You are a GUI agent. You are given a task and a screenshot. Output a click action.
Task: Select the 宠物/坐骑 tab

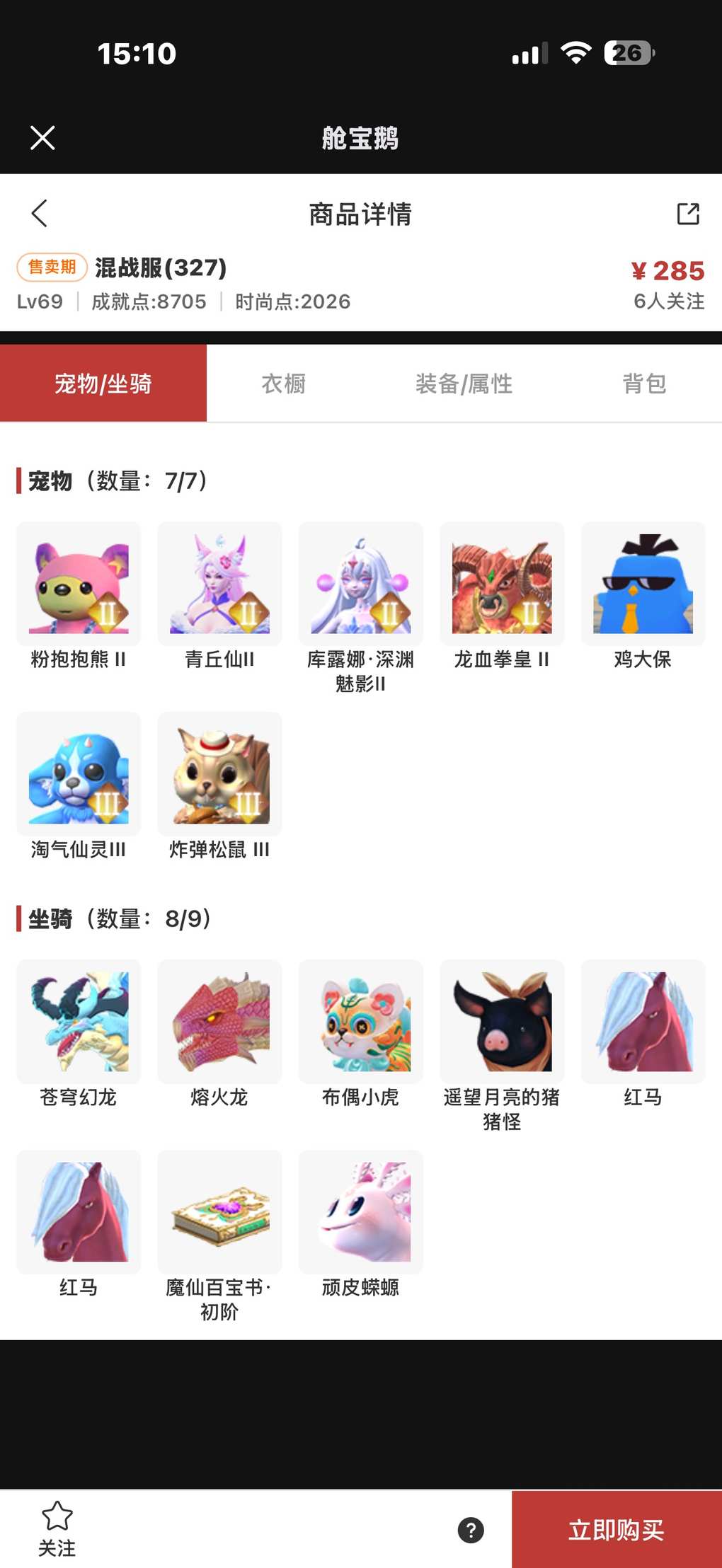click(x=103, y=384)
